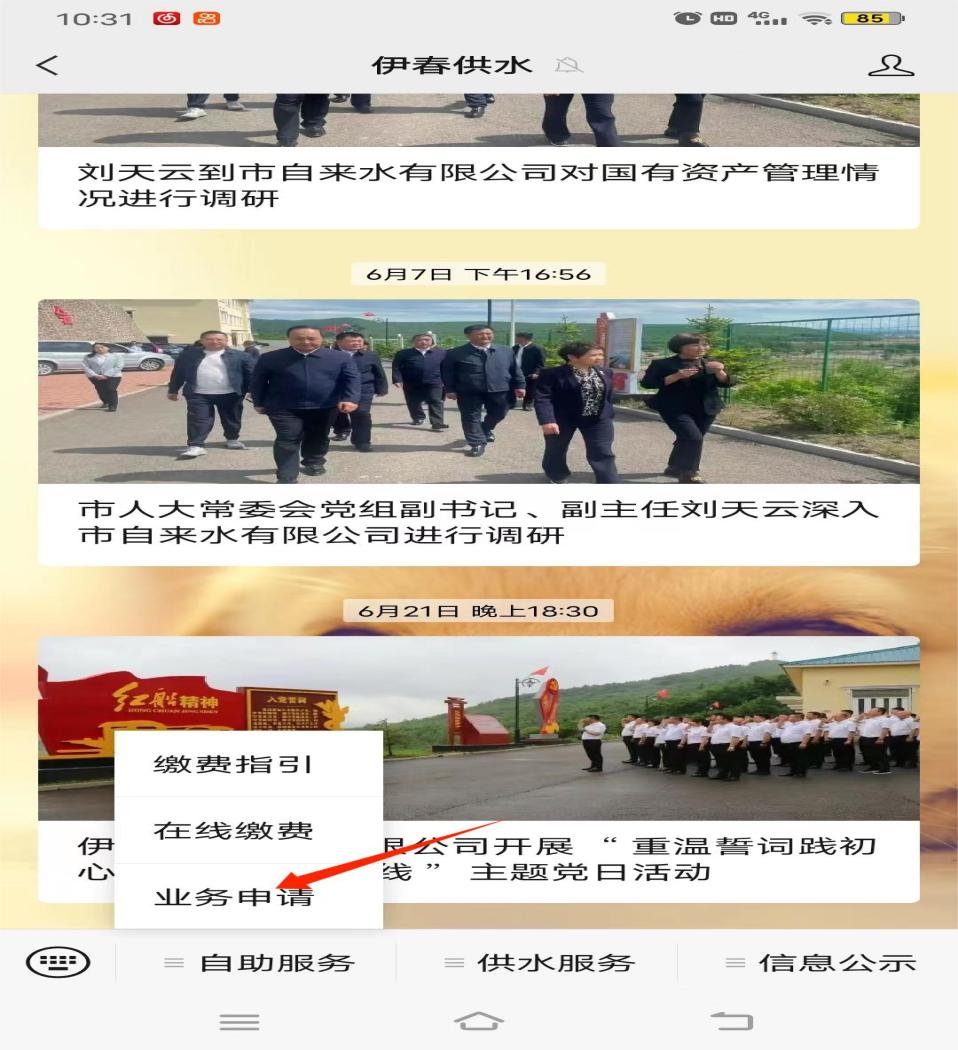Open article 刘天云到市自来水有限公司对国有资产管理情况进行调研
Image resolution: width=958 pixels, height=1050 pixels.
click(x=478, y=185)
